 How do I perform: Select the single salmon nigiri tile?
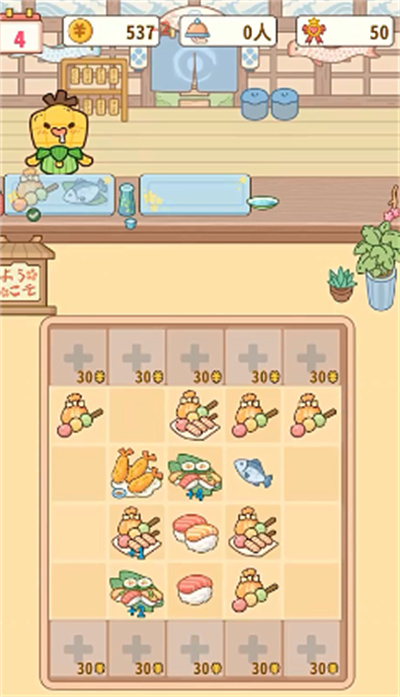pos(195,590)
